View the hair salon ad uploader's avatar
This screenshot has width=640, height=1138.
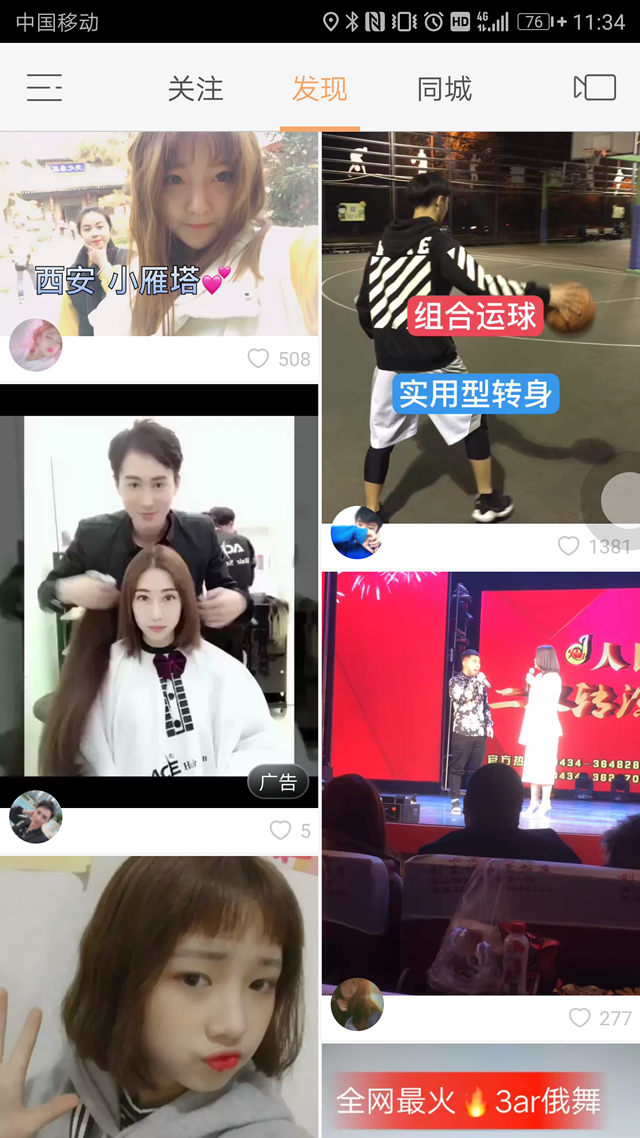[36, 817]
